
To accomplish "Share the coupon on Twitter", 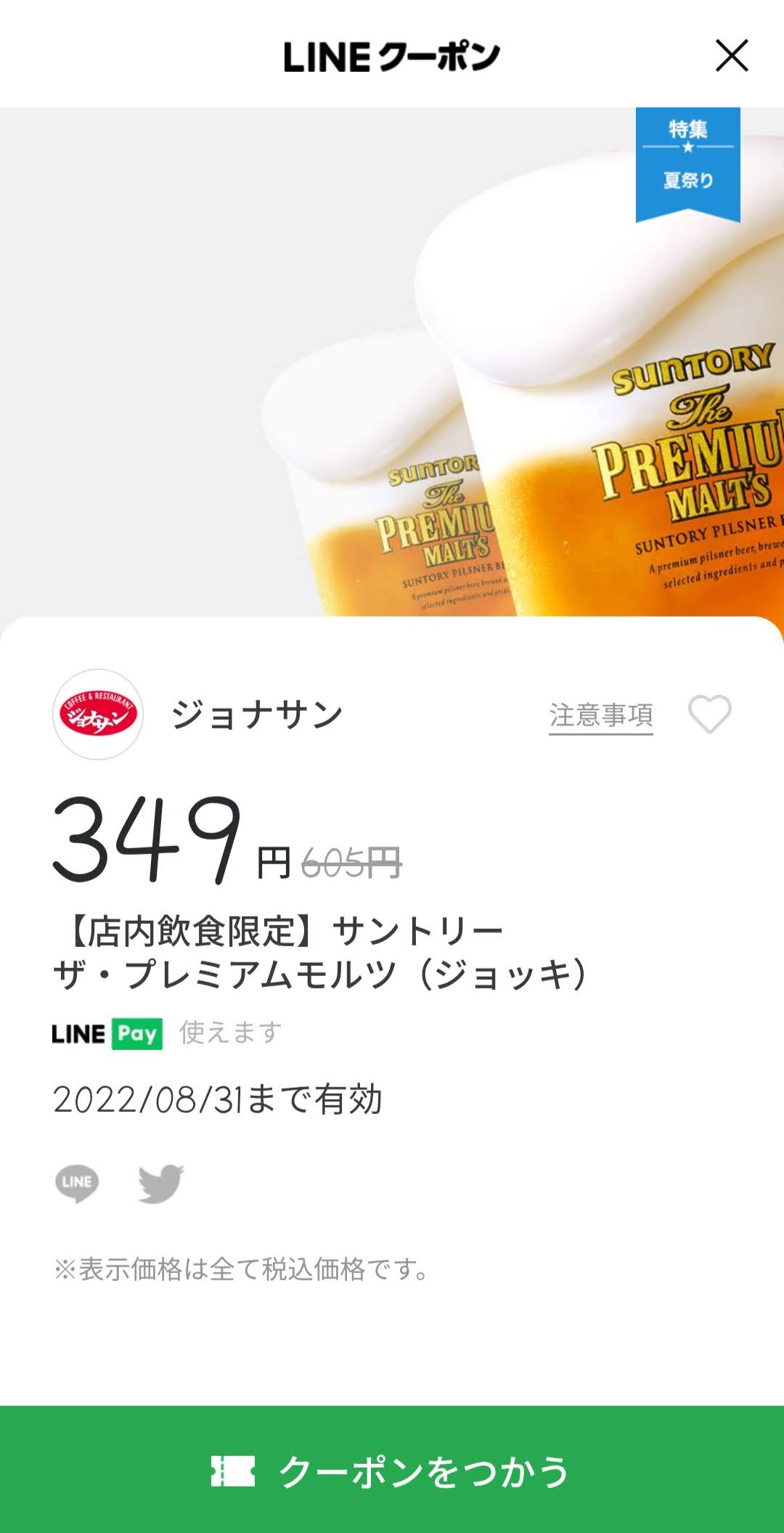I will tap(161, 1183).
